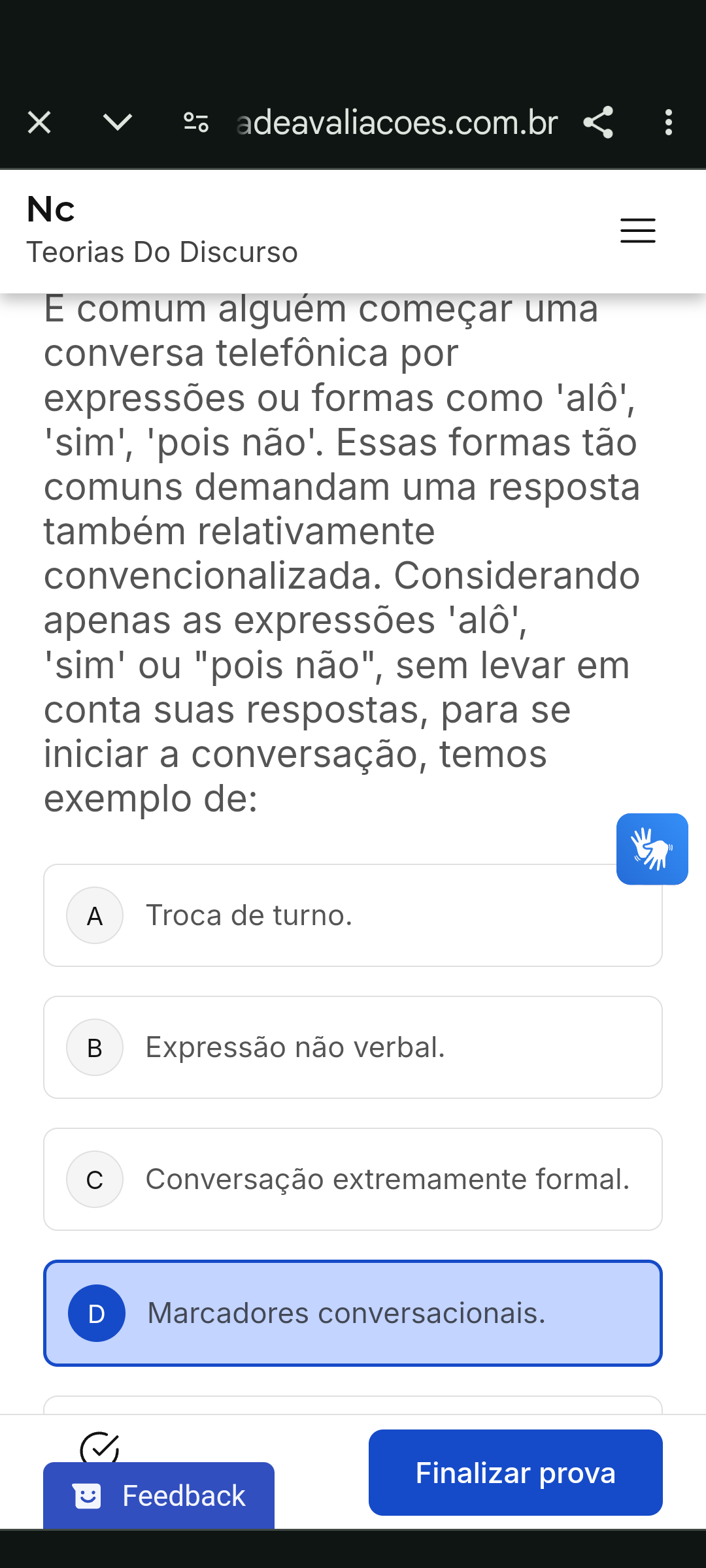
Task: Open the sign language accessibility widget
Action: pyautogui.click(x=652, y=849)
